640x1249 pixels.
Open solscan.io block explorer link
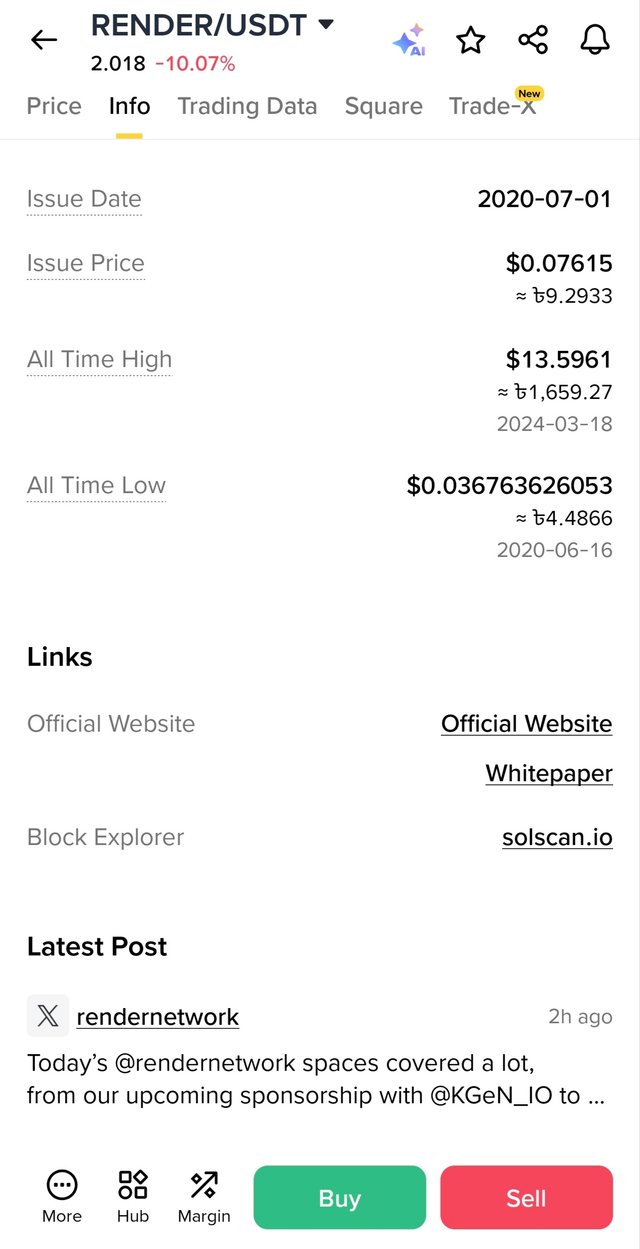[557, 838]
